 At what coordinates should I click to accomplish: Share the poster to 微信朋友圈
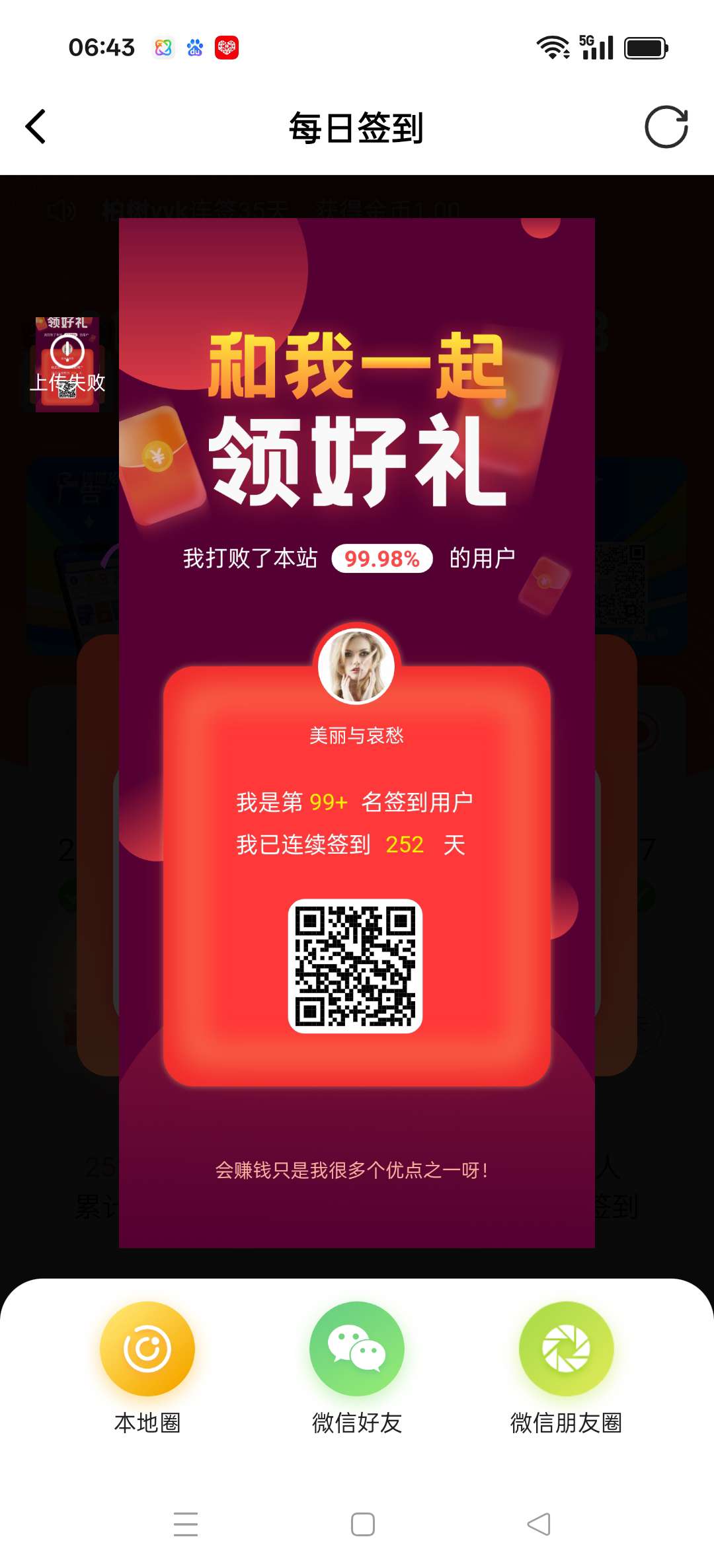(x=566, y=1349)
